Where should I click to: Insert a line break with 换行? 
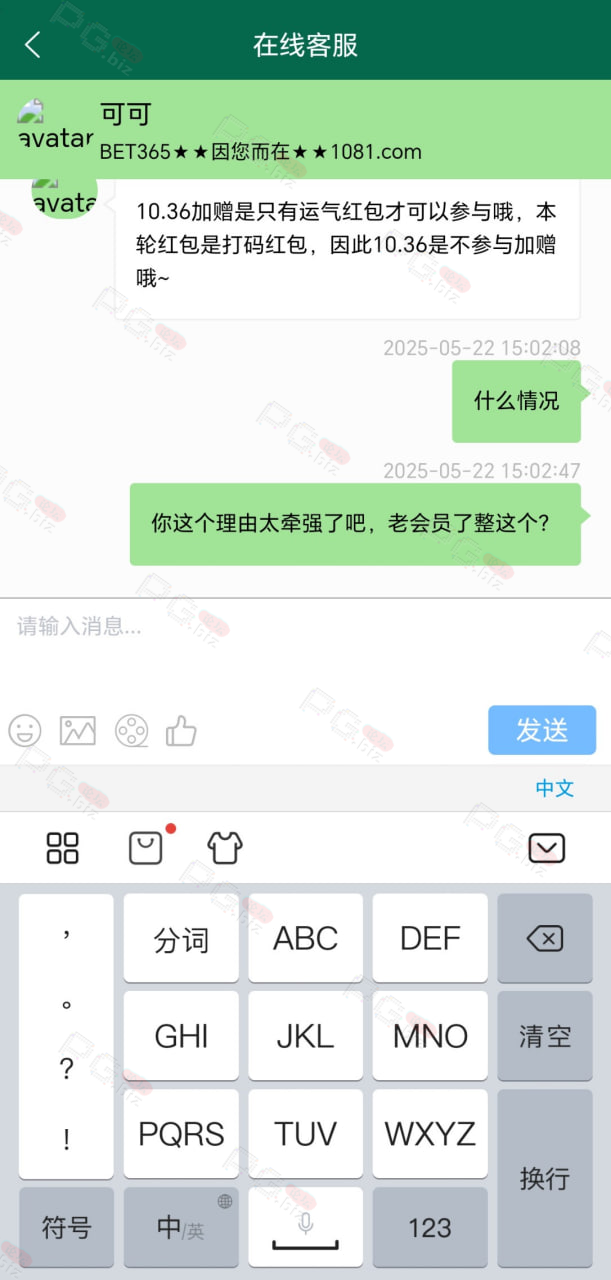coord(544,1178)
